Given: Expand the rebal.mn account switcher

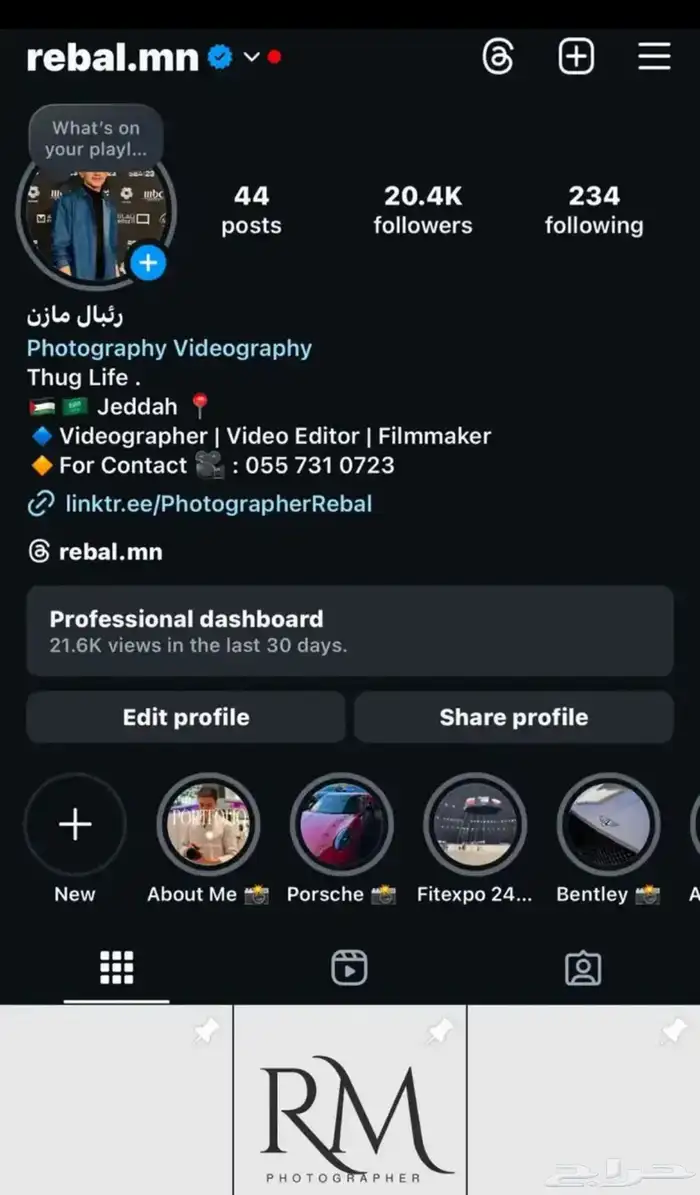Looking at the screenshot, I should [252, 58].
